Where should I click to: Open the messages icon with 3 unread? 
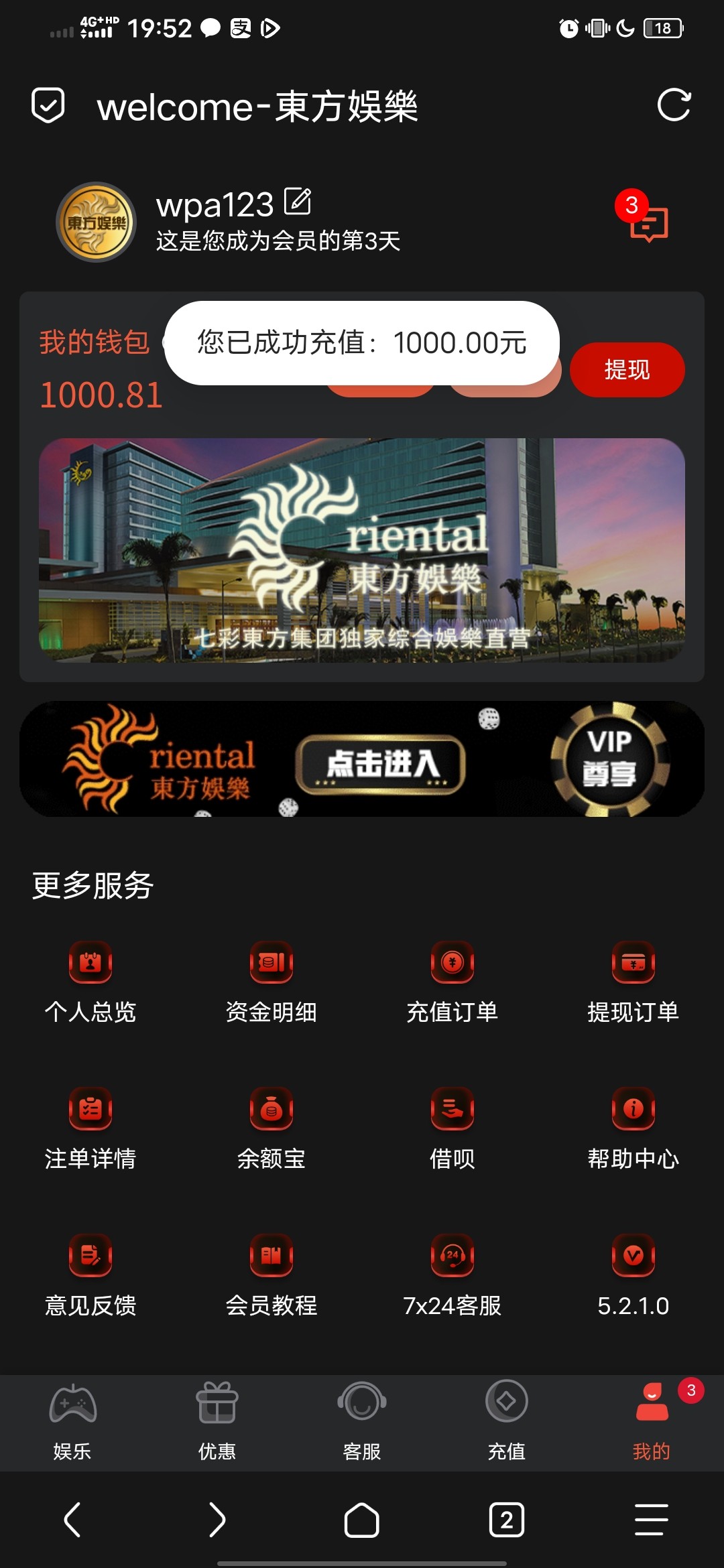coord(648,222)
